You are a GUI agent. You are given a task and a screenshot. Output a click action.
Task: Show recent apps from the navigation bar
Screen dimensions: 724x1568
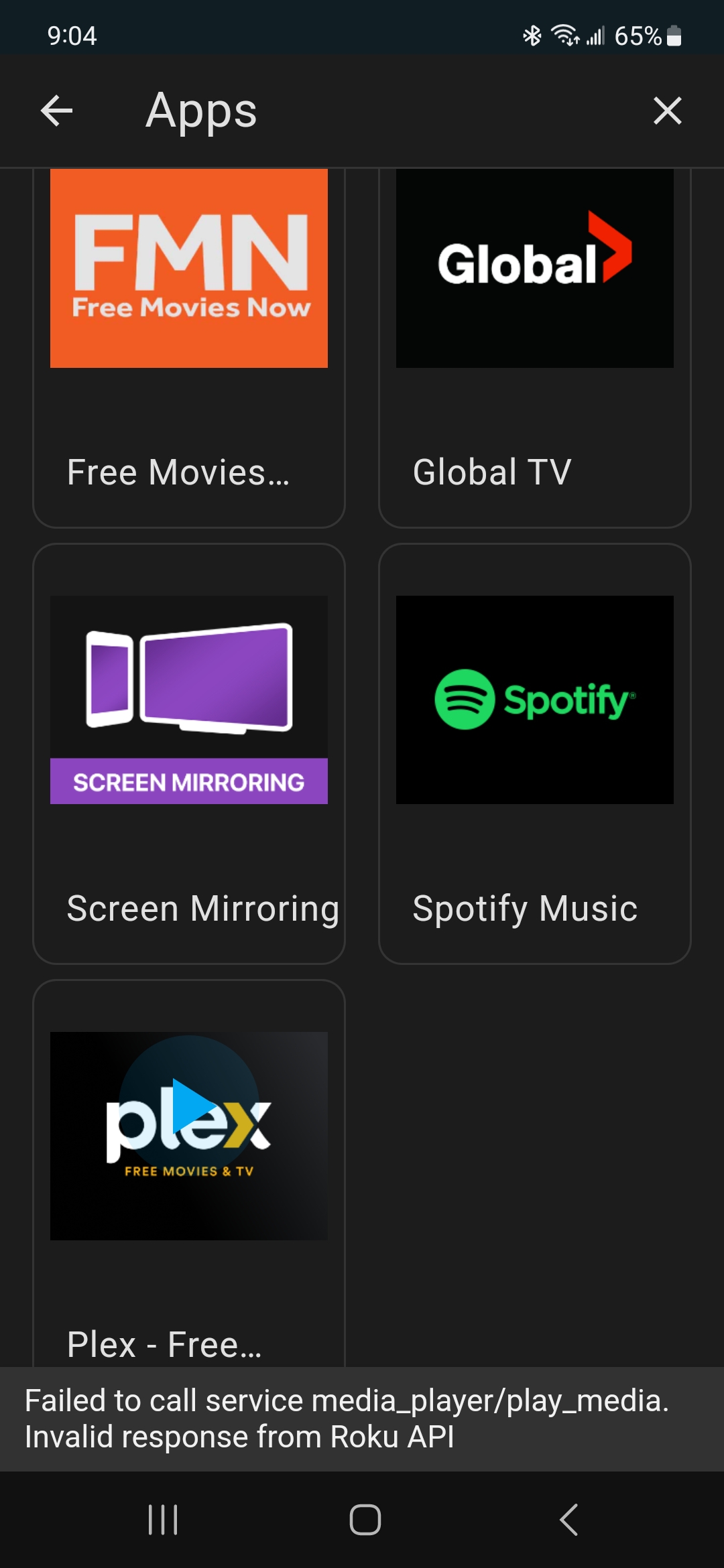163,1520
